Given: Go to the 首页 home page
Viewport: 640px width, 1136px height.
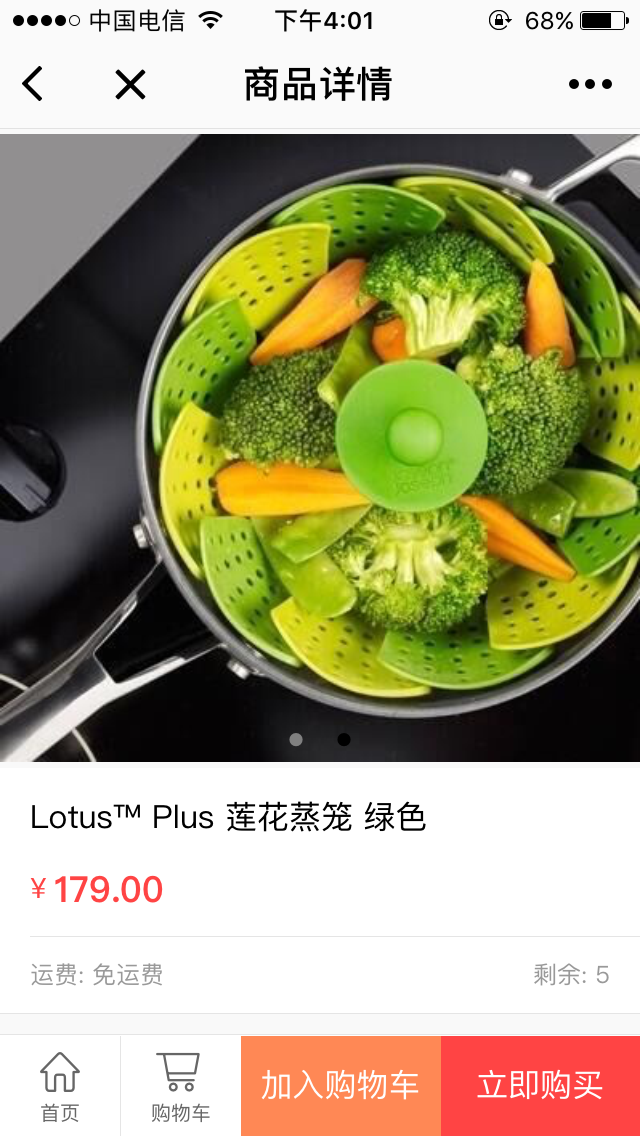Looking at the screenshot, I should click(x=60, y=1086).
